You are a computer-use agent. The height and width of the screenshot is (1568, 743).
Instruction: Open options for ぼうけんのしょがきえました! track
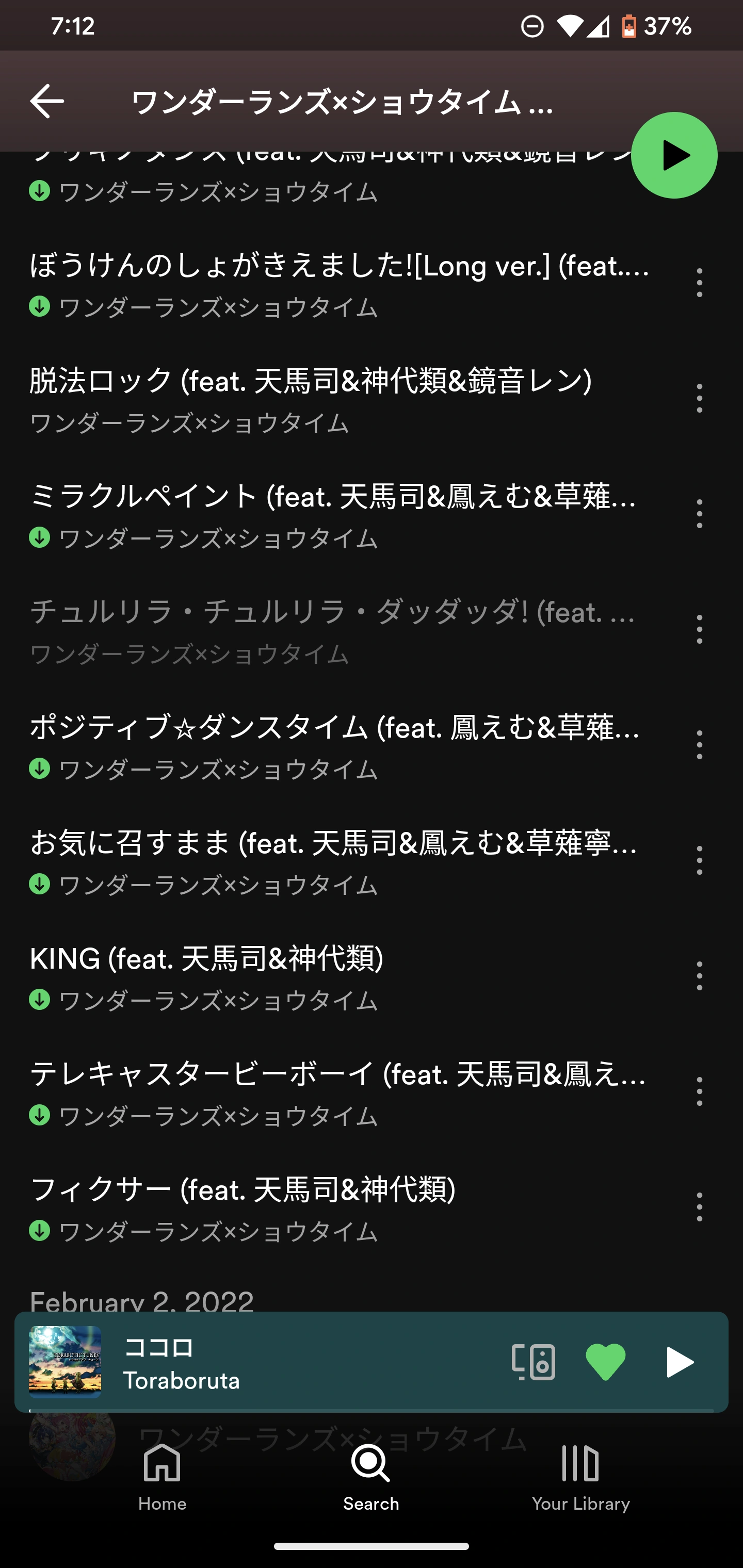(699, 283)
